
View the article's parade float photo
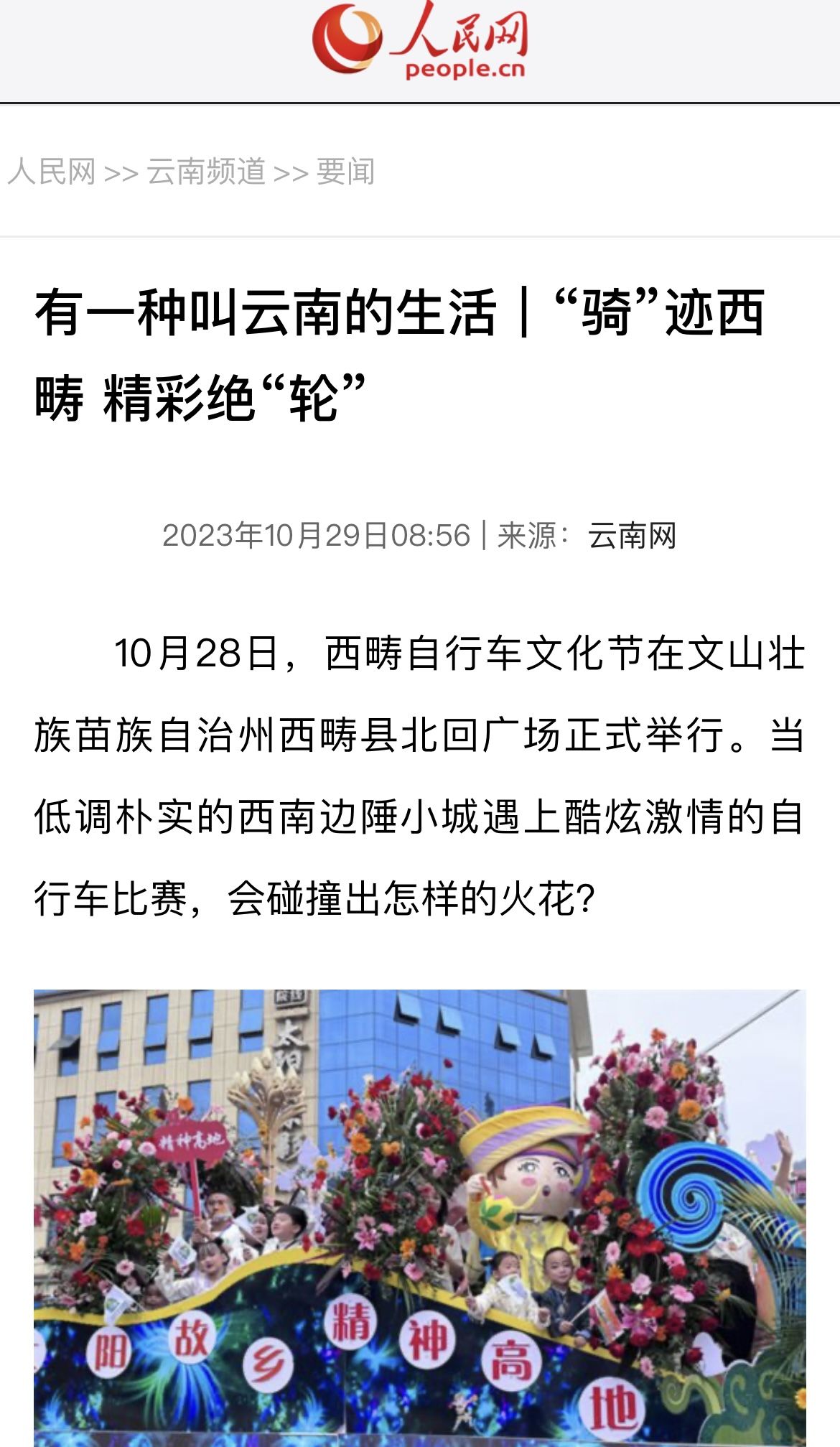coord(420,1217)
